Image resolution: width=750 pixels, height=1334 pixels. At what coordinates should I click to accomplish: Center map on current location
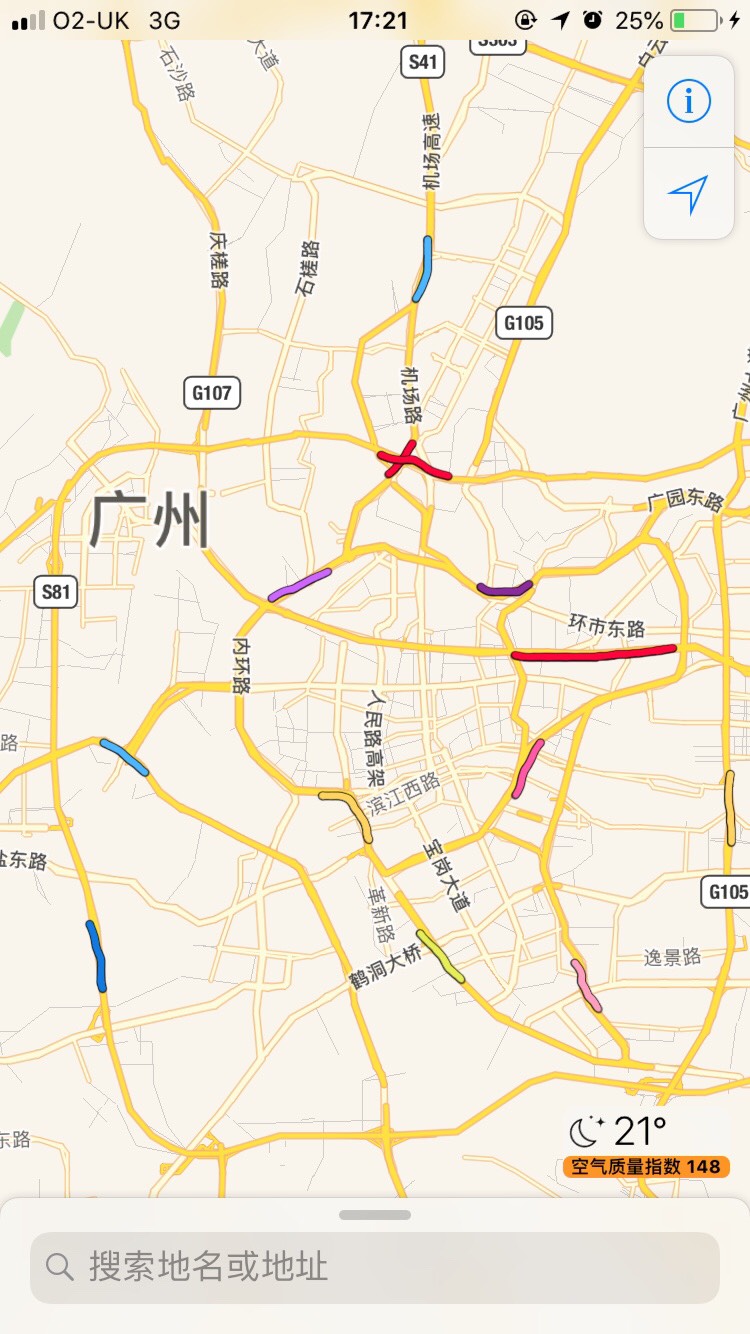pos(688,194)
